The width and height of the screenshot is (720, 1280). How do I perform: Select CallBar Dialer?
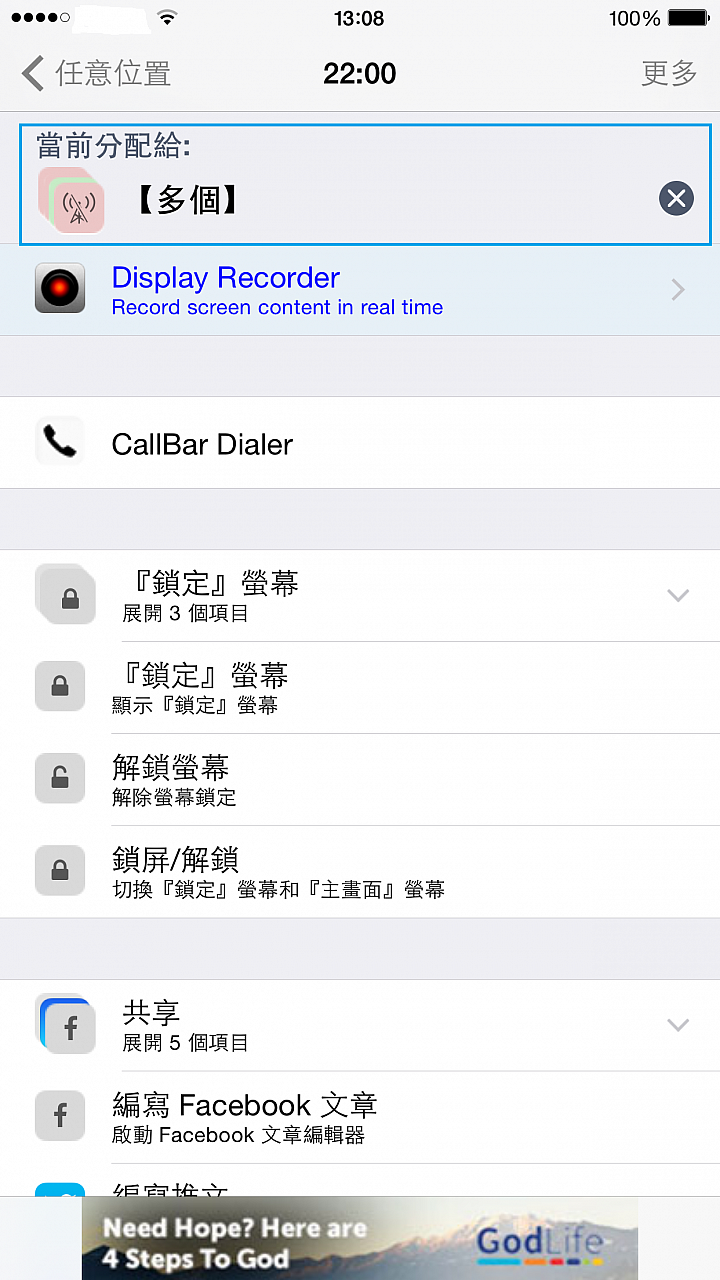[360, 443]
